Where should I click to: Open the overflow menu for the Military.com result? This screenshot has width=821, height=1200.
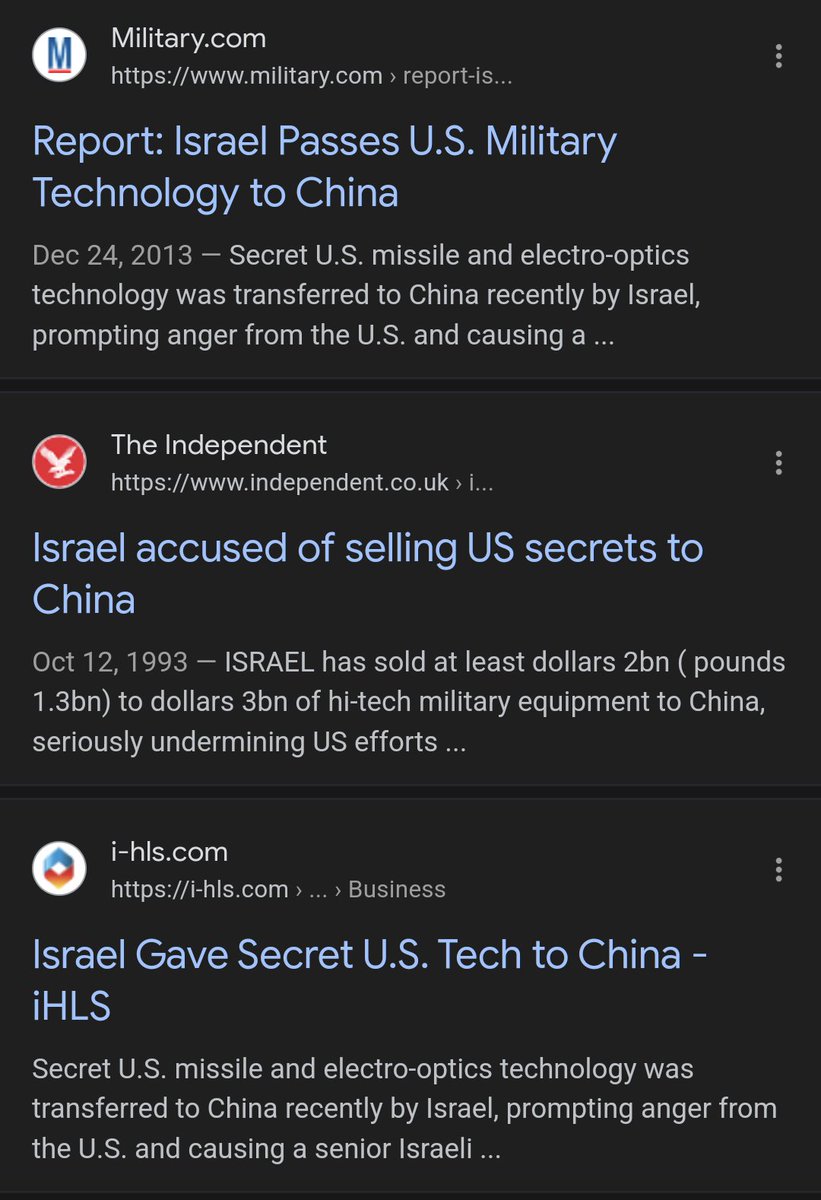778,56
